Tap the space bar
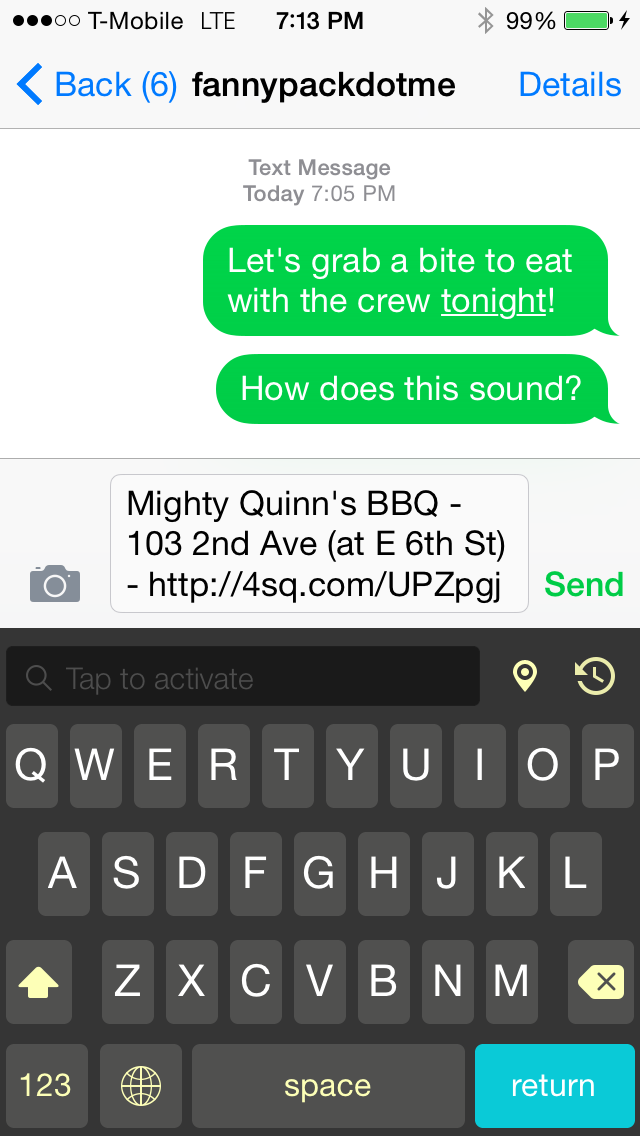Screen dimensions: 640x1136 click(327, 1085)
